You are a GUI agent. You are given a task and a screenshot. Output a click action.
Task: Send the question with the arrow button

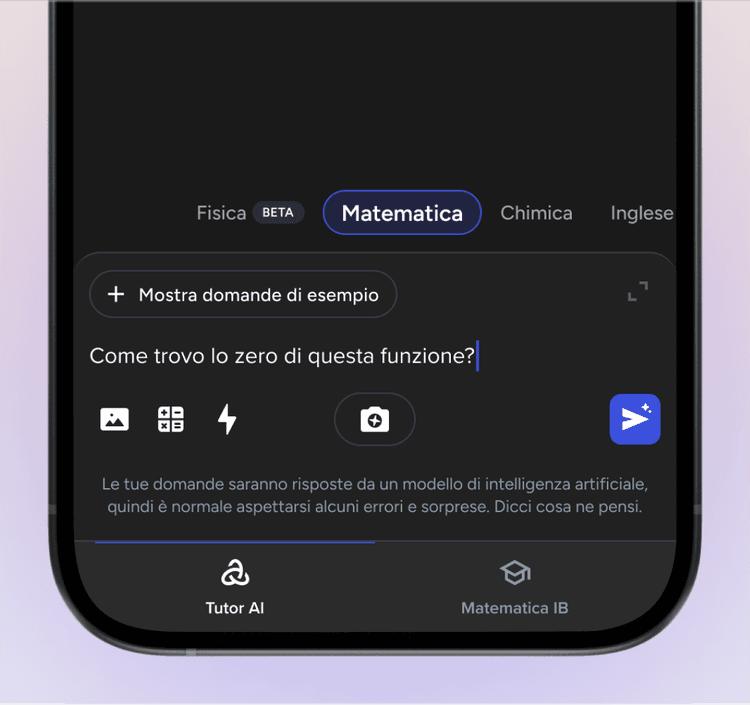click(x=635, y=419)
